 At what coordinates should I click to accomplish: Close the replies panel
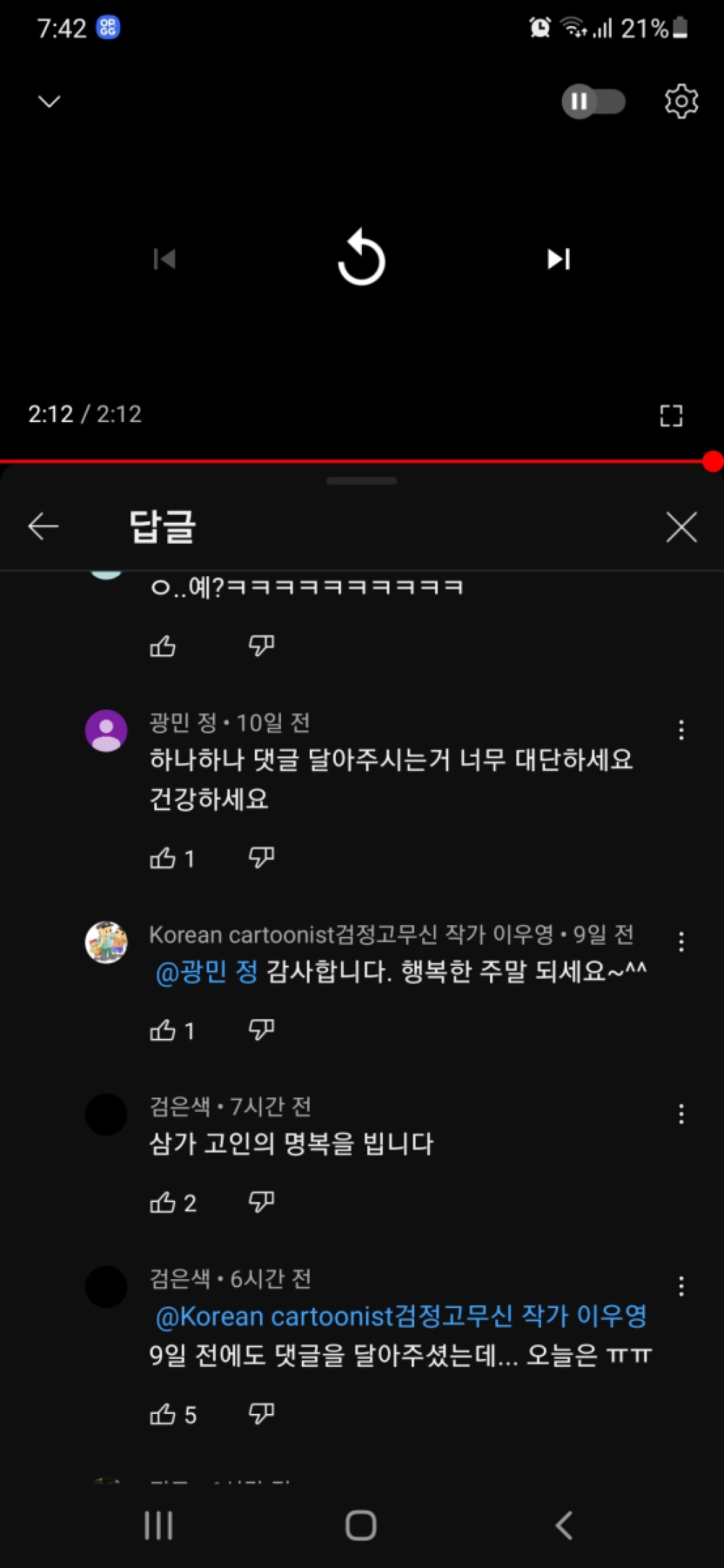[681, 526]
